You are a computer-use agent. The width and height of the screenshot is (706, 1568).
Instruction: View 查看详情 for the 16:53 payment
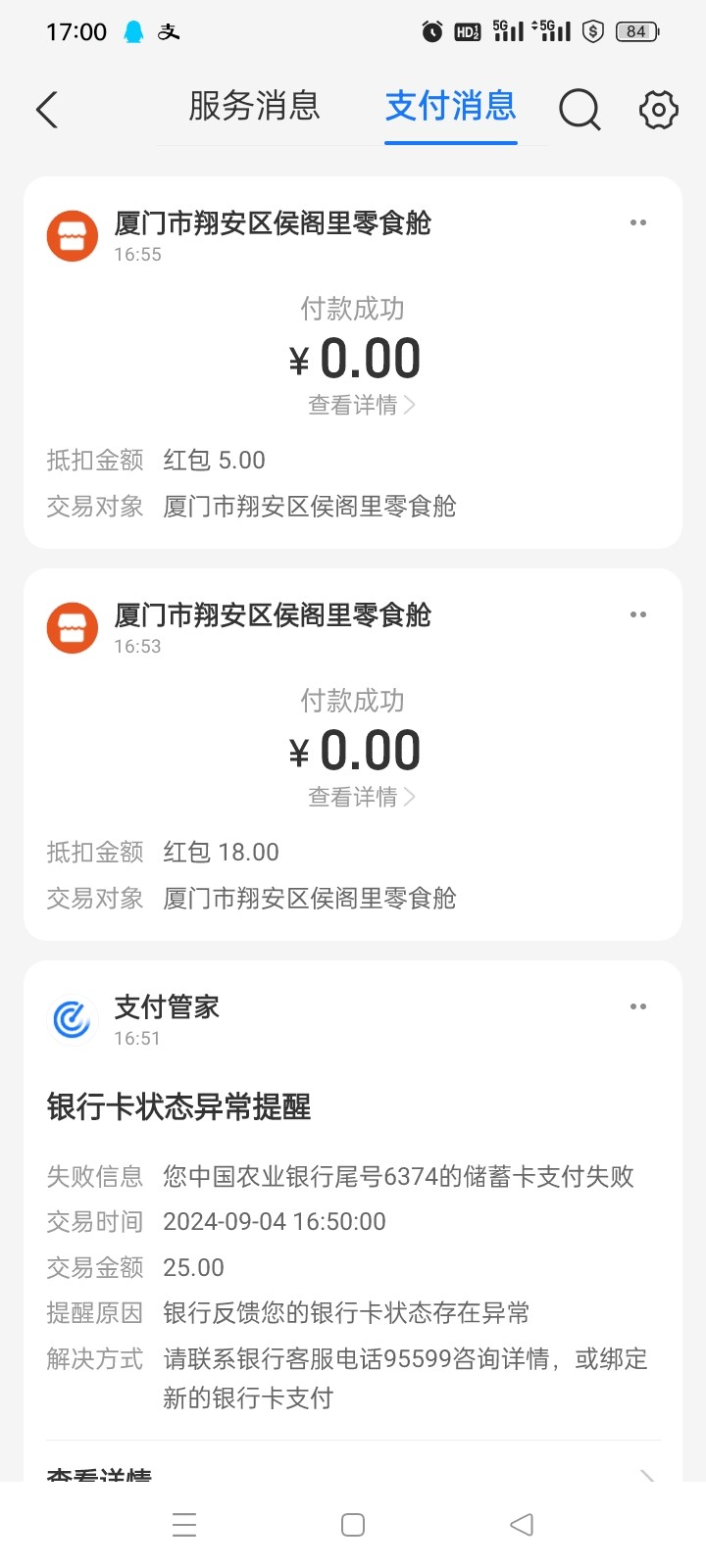pyautogui.click(x=361, y=797)
